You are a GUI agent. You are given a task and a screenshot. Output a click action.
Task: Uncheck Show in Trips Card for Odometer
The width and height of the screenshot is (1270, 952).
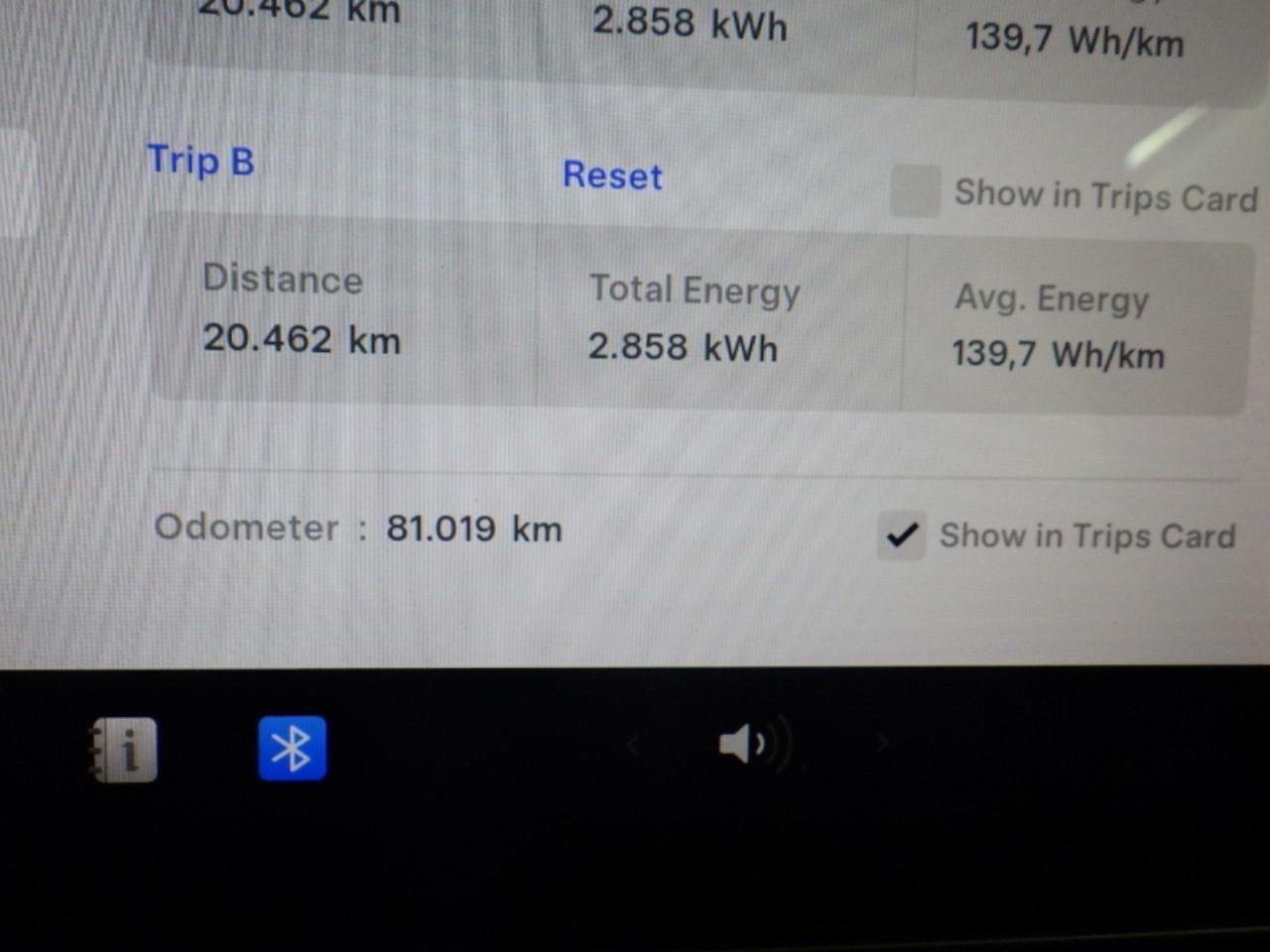(x=902, y=535)
